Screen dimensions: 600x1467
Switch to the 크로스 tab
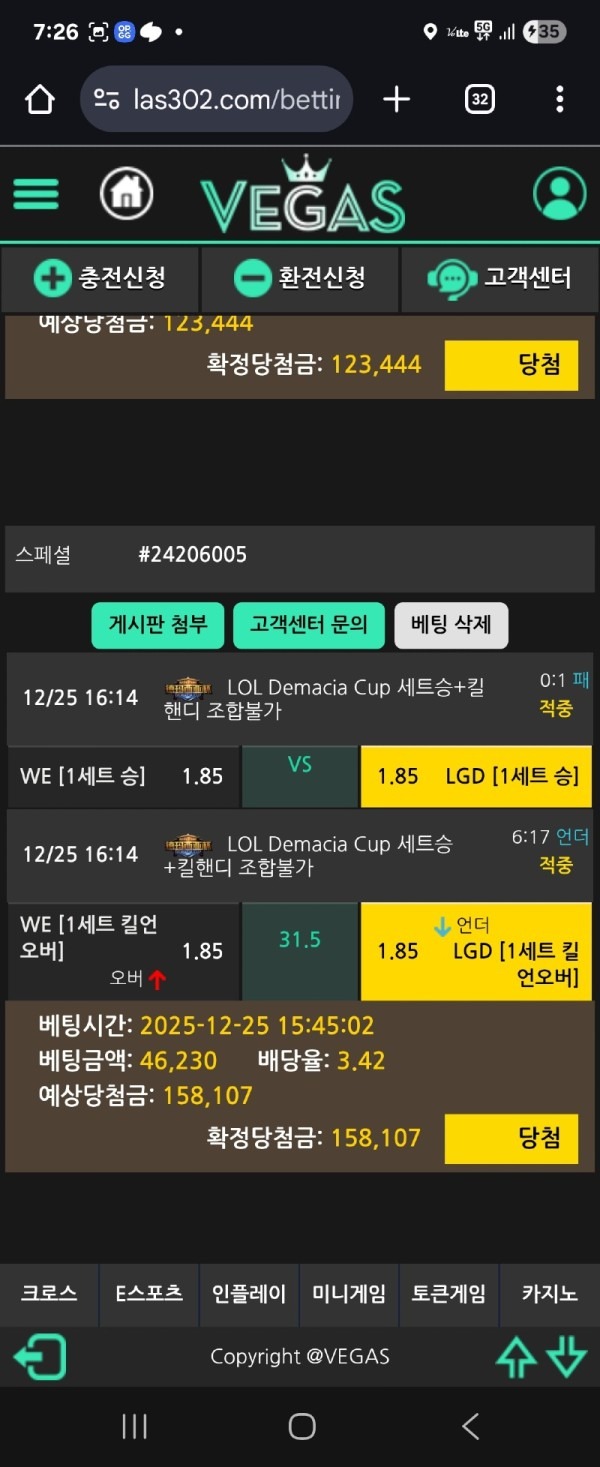point(49,1293)
